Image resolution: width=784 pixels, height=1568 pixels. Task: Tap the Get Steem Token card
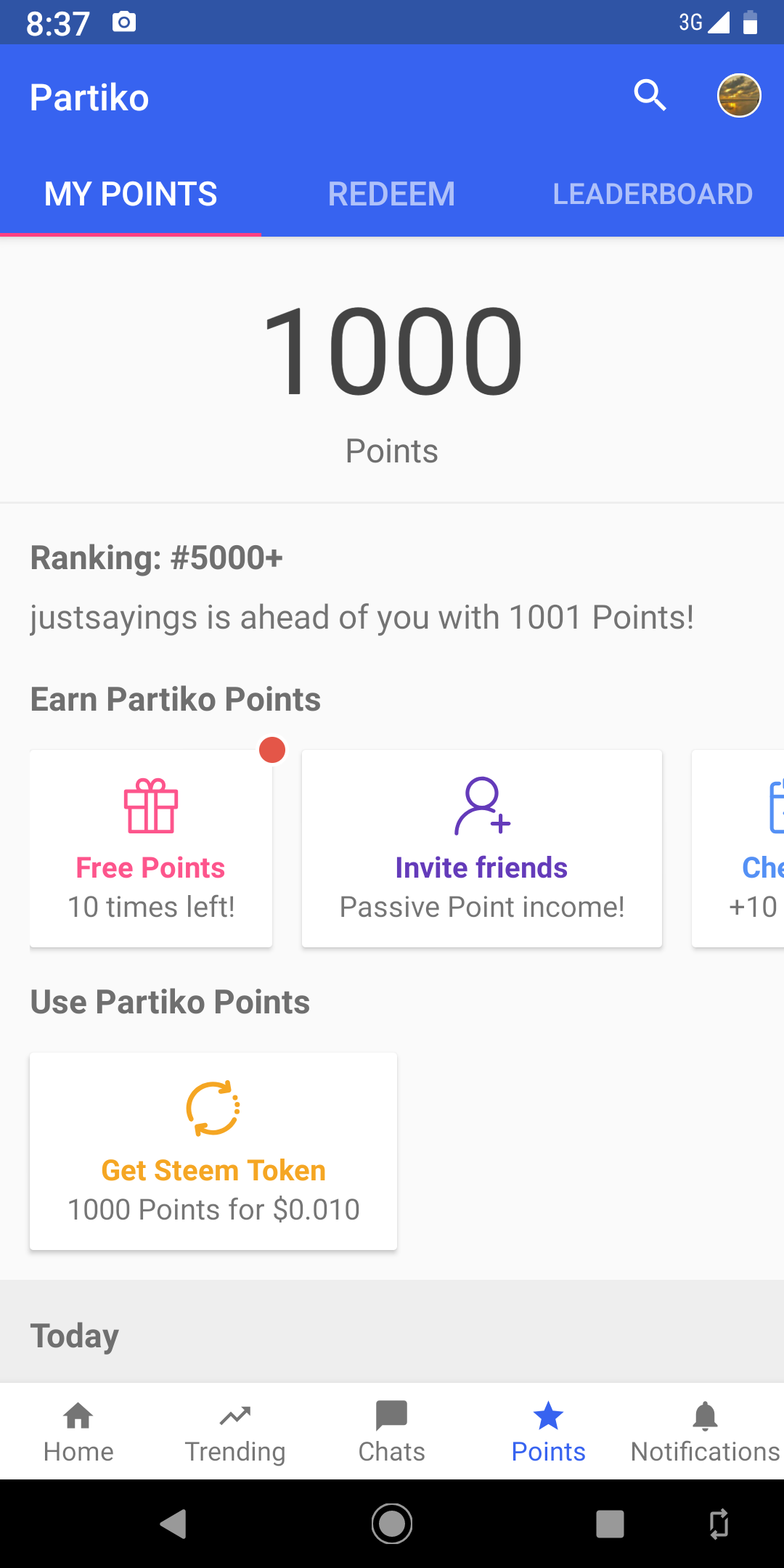(x=213, y=1151)
